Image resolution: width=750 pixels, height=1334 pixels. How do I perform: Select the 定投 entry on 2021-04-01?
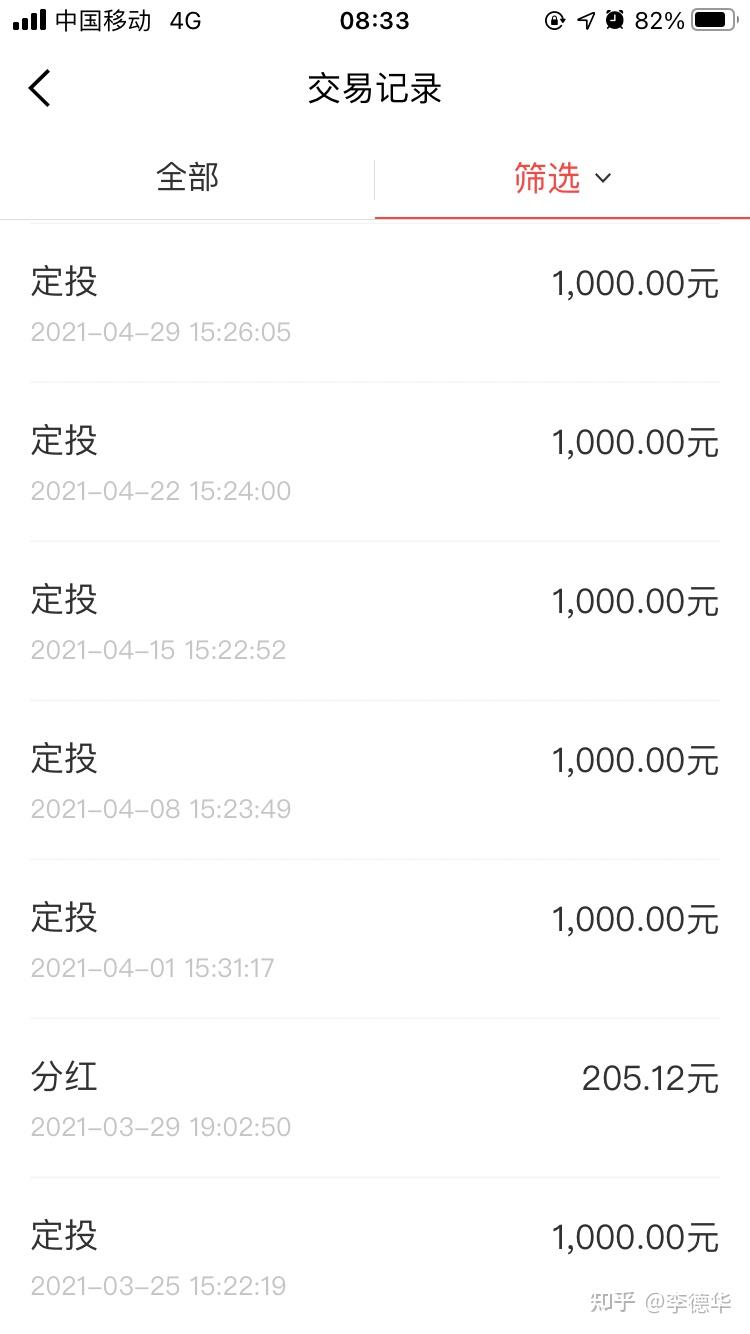(x=374, y=939)
